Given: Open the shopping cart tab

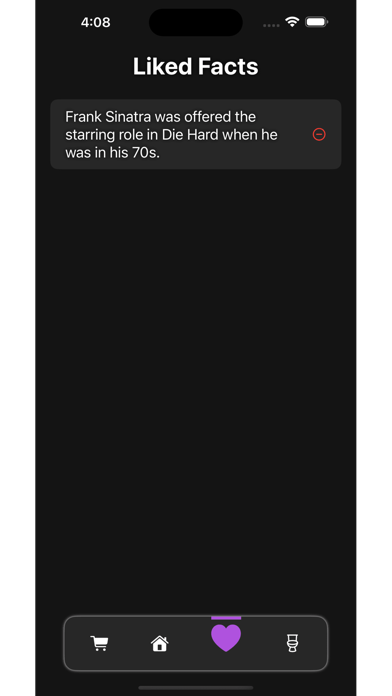Looking at the screenshot, I should (99, 643).
